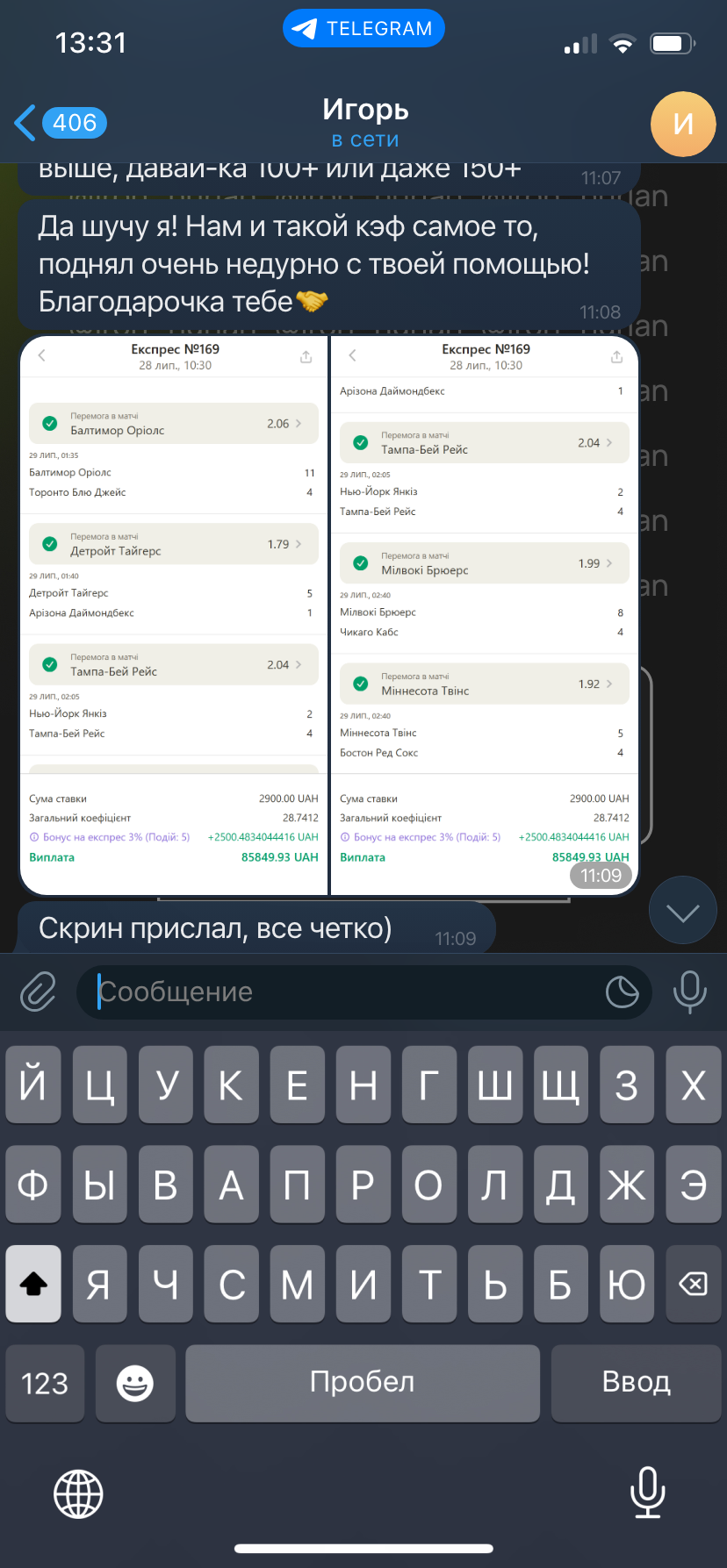Open chat info from the Игорь header
The width and height of the screenshot is (727, 1568).
tap(364, 123)
